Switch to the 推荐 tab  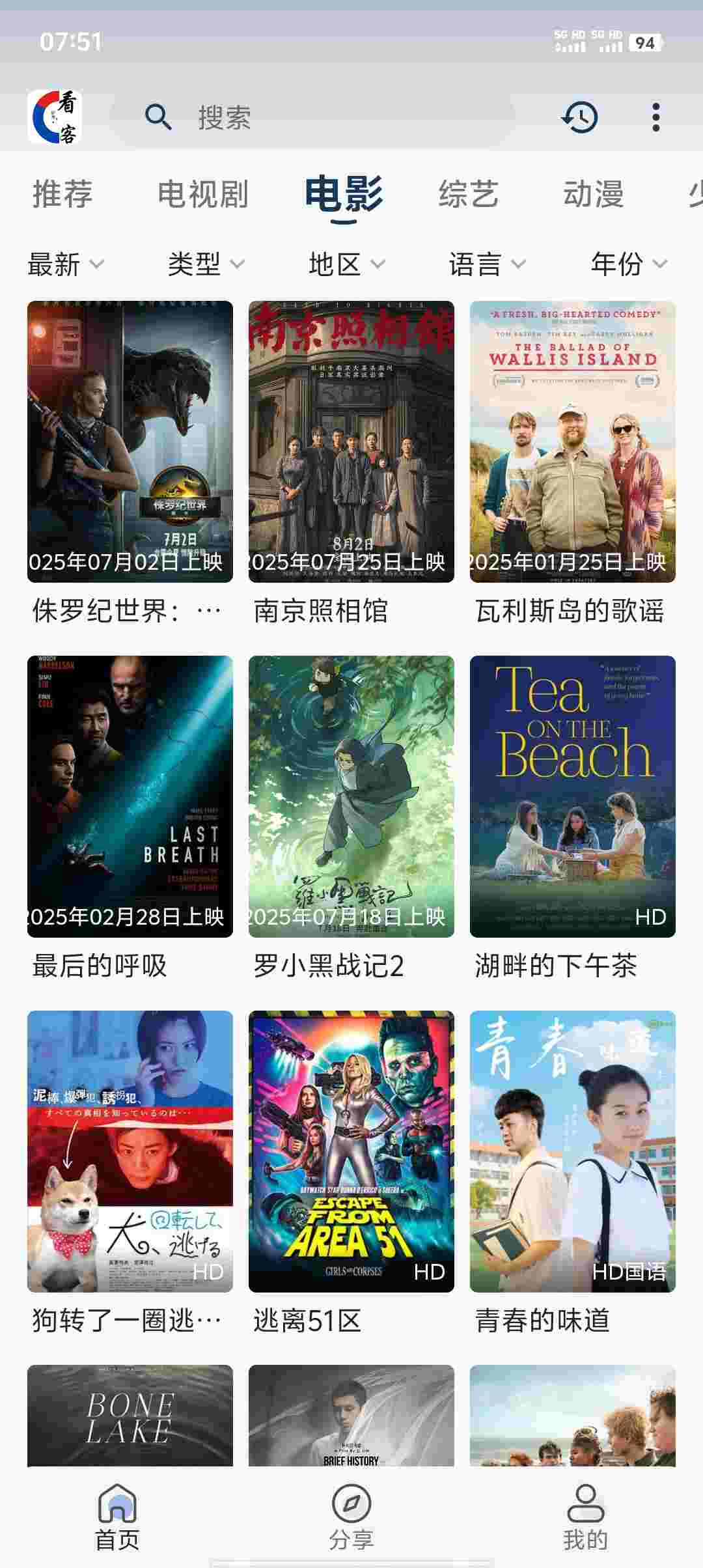click(x=62, y=194)
